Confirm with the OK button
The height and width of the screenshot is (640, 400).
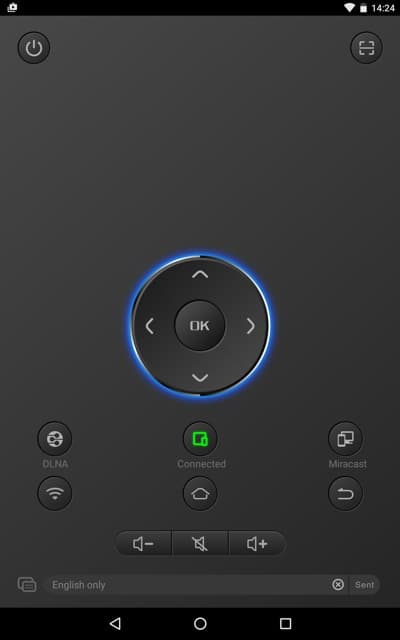(200, 325)
